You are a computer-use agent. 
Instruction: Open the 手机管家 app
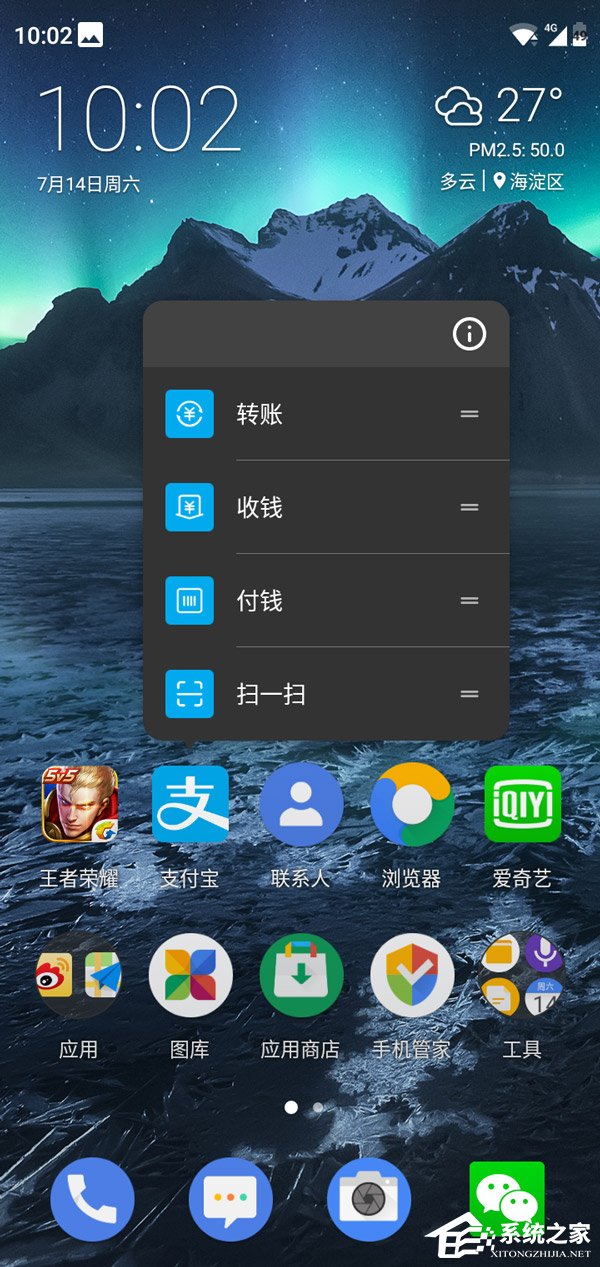[411, 975]
